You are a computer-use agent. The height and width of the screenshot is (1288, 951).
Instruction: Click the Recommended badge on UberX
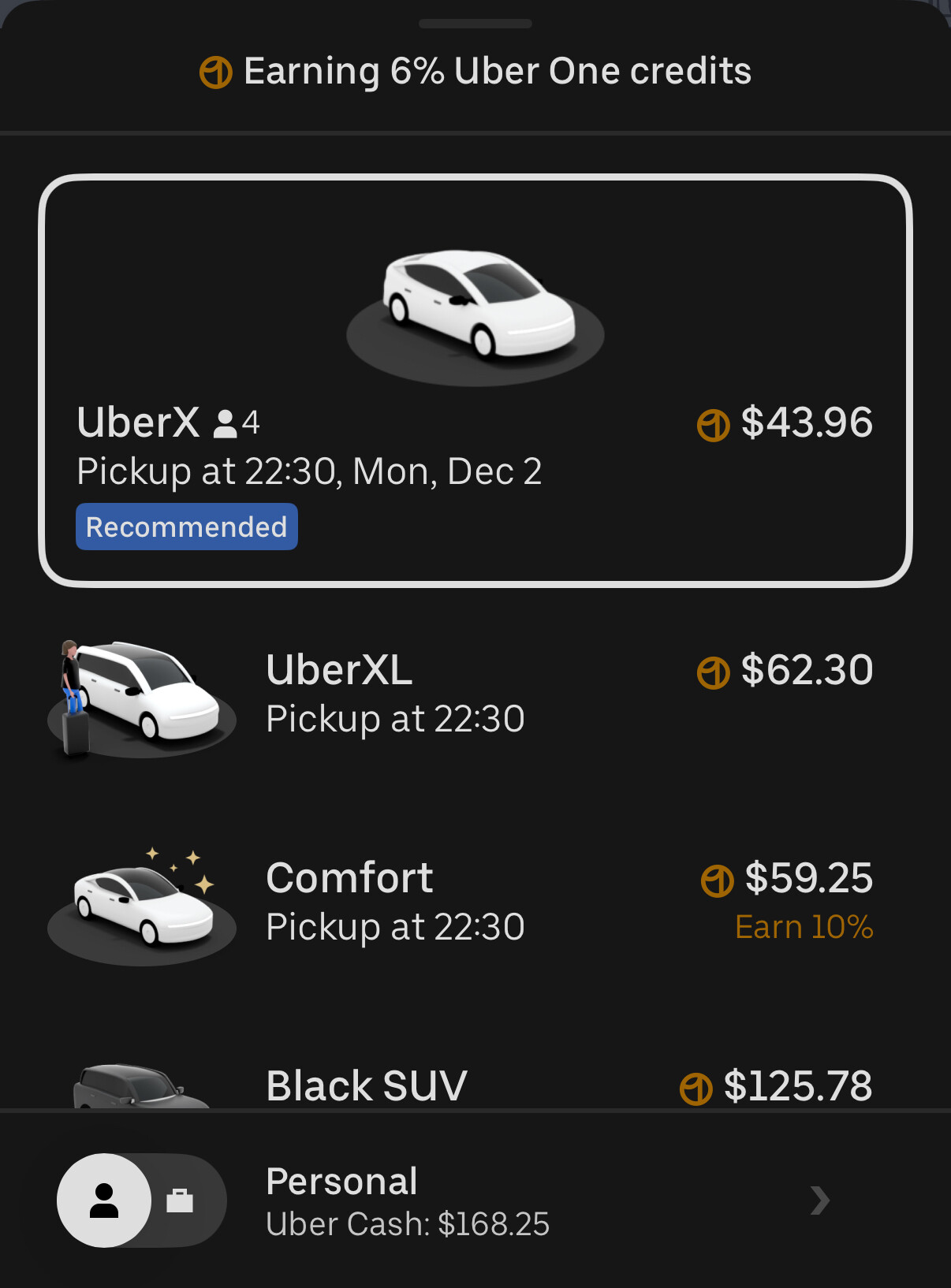pyautogui.click(x=186, y=526)
